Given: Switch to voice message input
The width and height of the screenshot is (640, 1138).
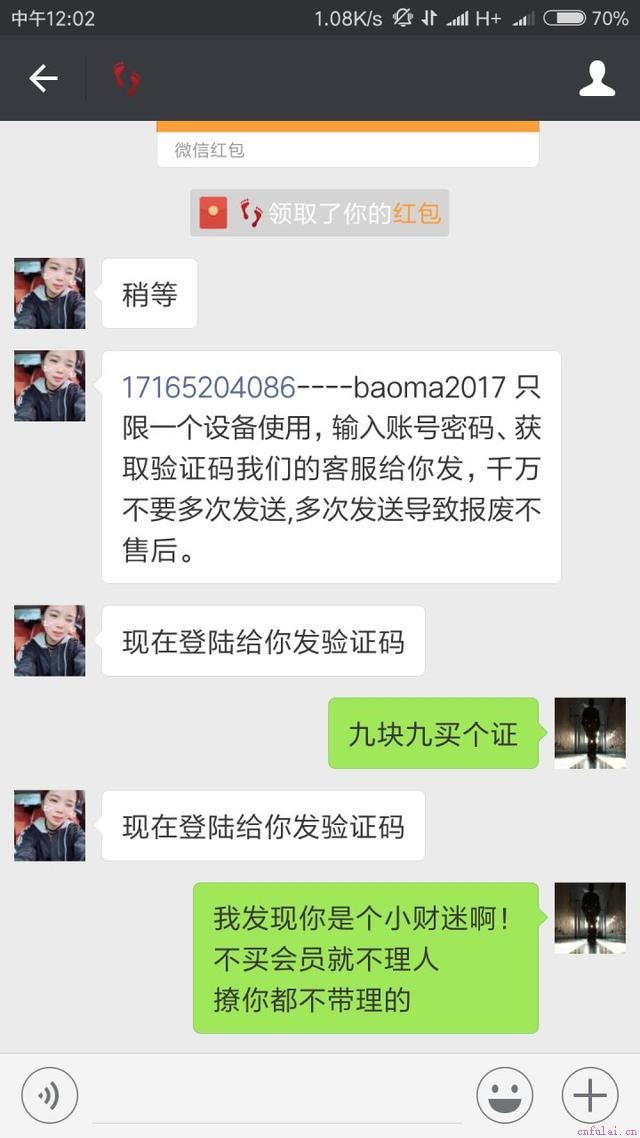Looking at the screenshot, I should tap(49, 1096).
